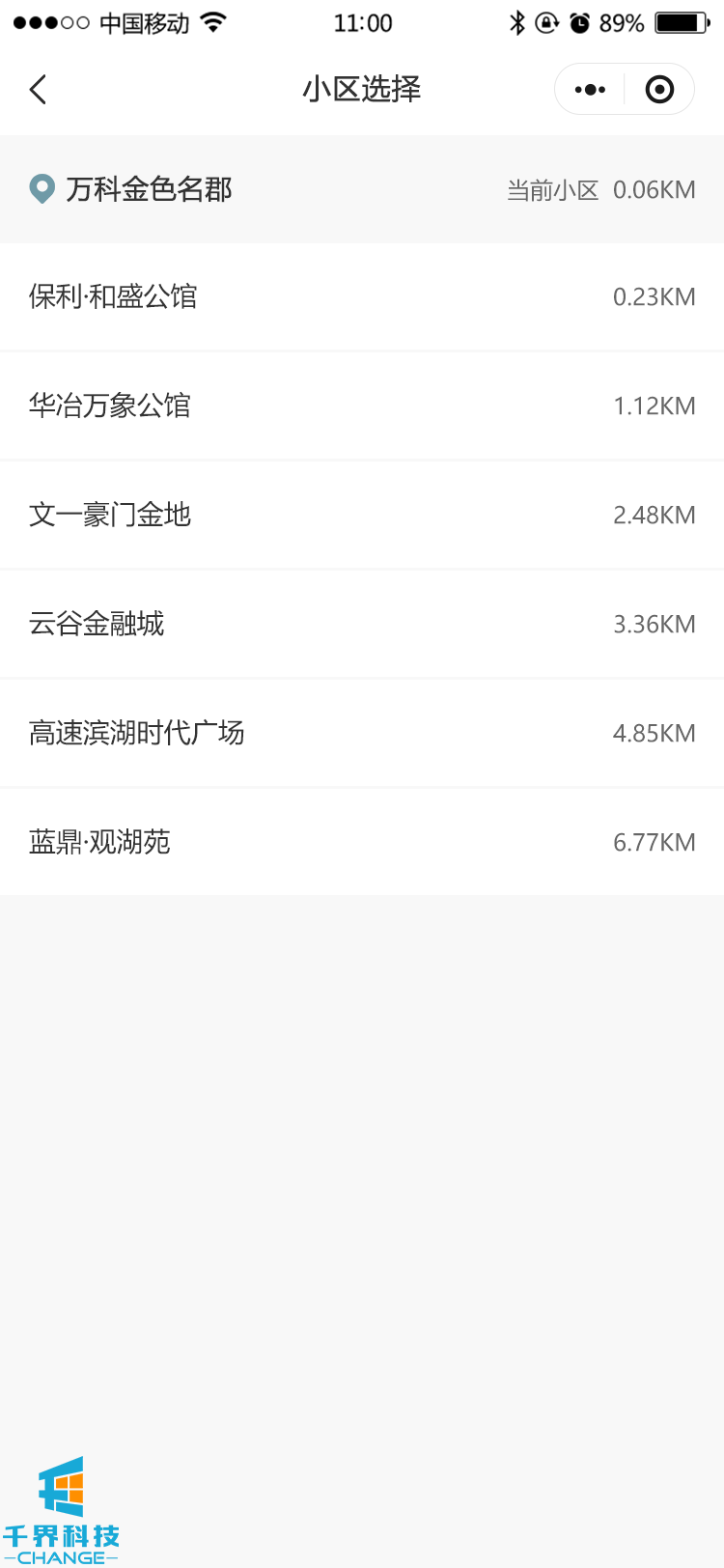Choose 保利·和盛公馆 community
The image size is (724, 1568).
tap(361, 296)
